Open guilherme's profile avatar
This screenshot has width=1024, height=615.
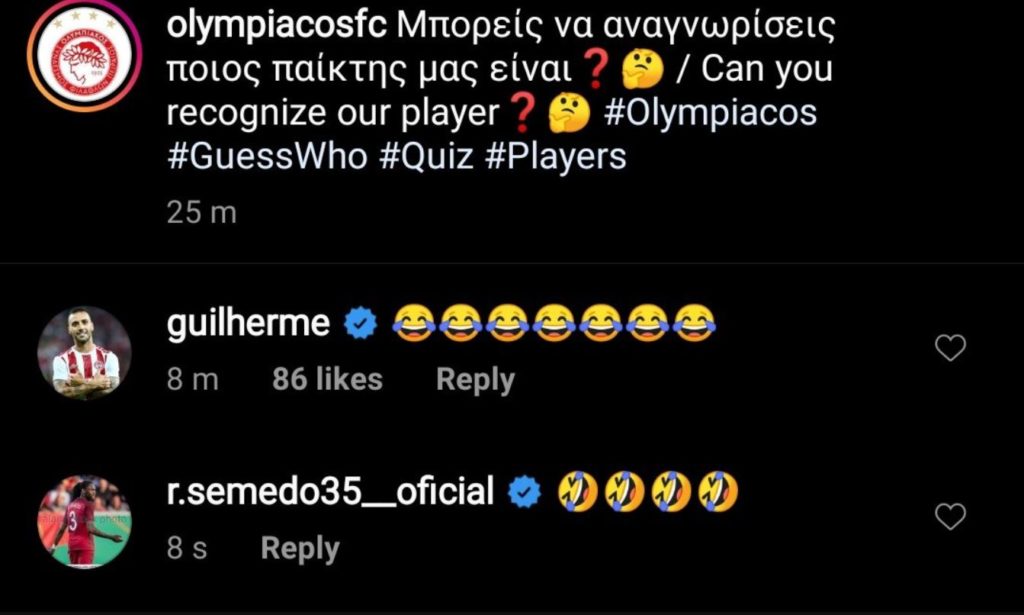[x=84, y=353]
